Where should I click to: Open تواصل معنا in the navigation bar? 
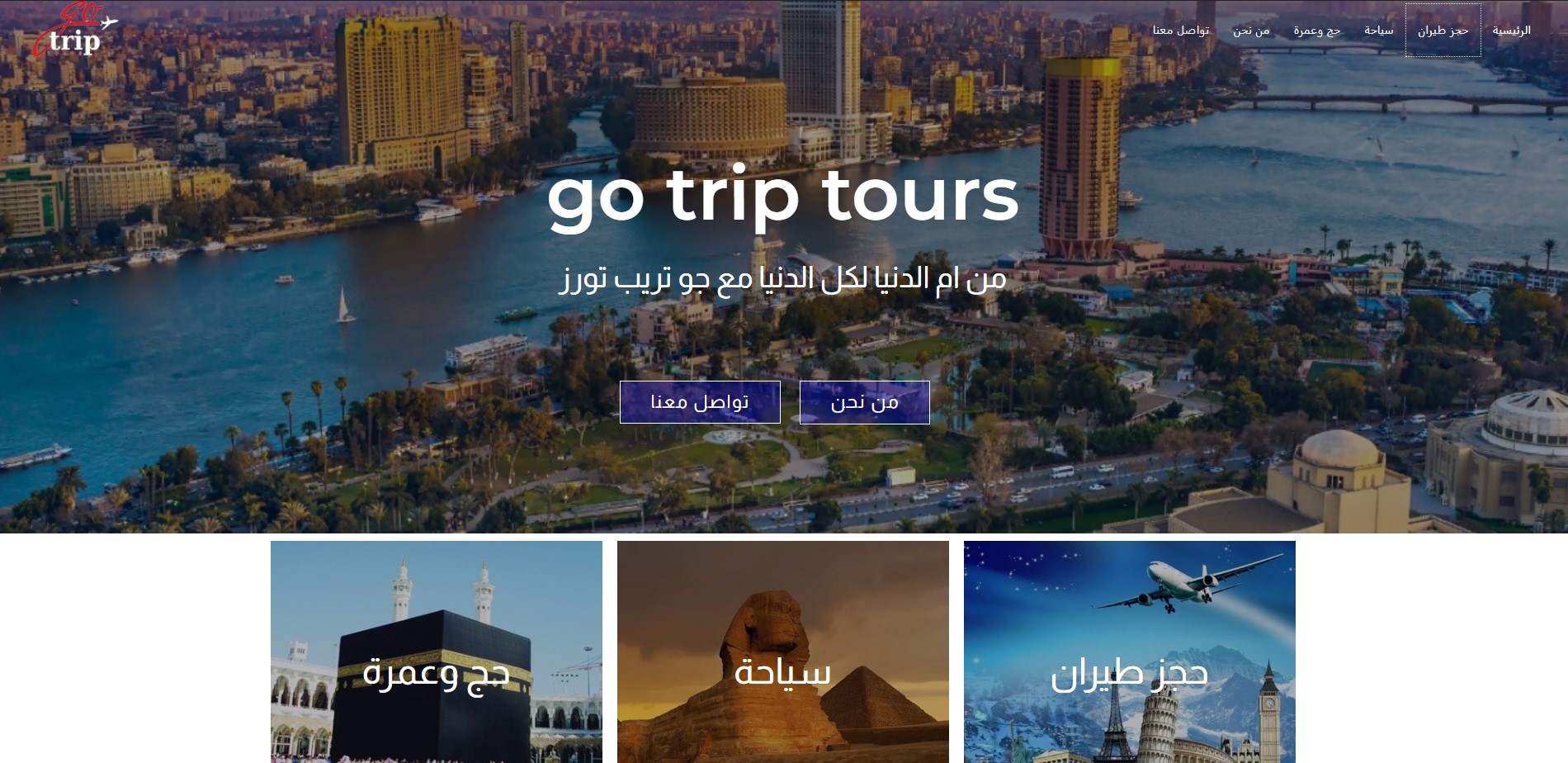coord(1180,31)
